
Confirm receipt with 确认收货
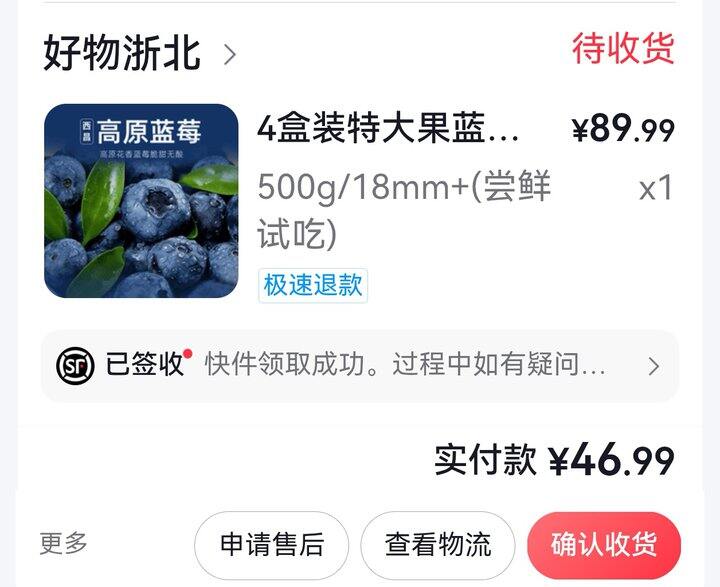[x=603, y=545]
